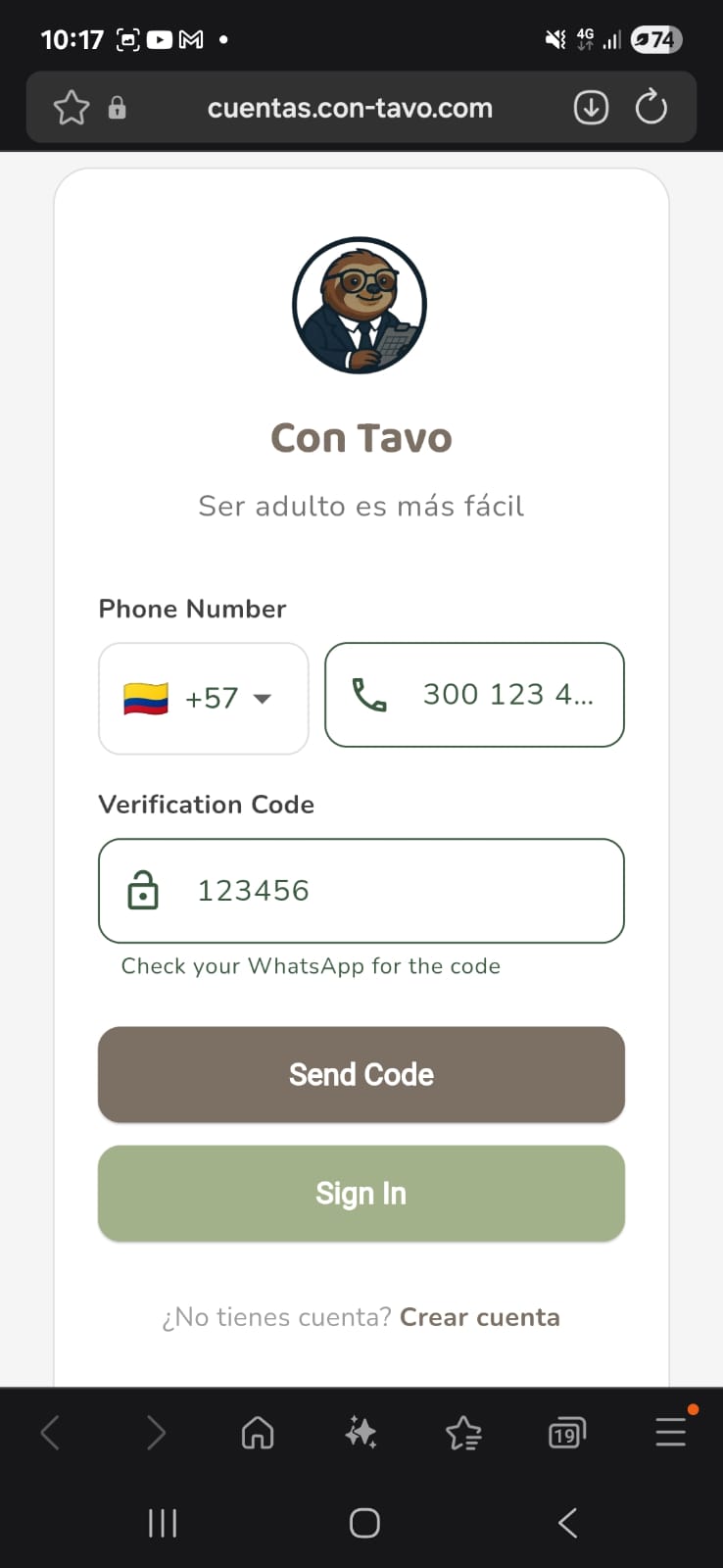Open the Crear cuenta link
The height and width of the screenshot is (1568, 723).
coord(479,1317)
